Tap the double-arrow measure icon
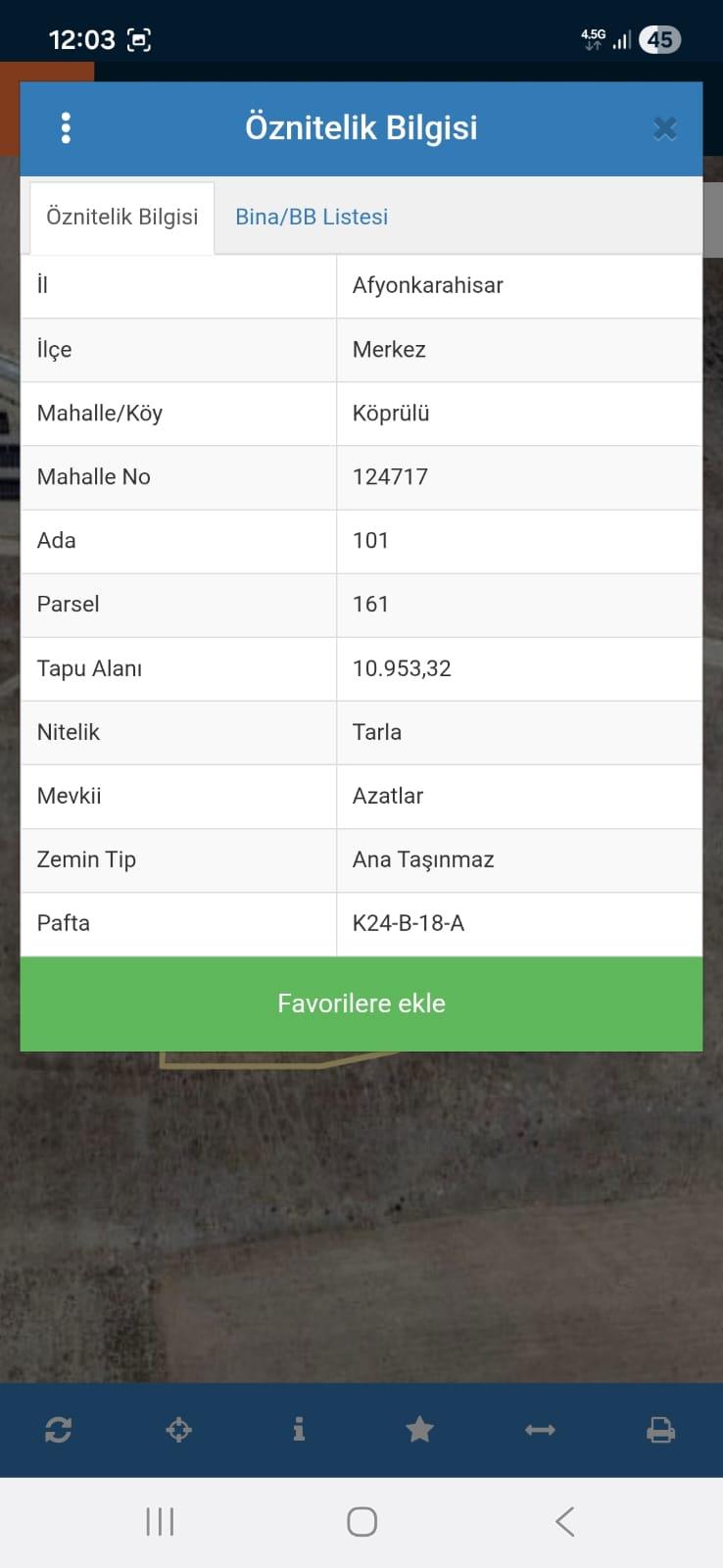The image size is (723, 1568). pyautogui.click(x=540, y=1430)
